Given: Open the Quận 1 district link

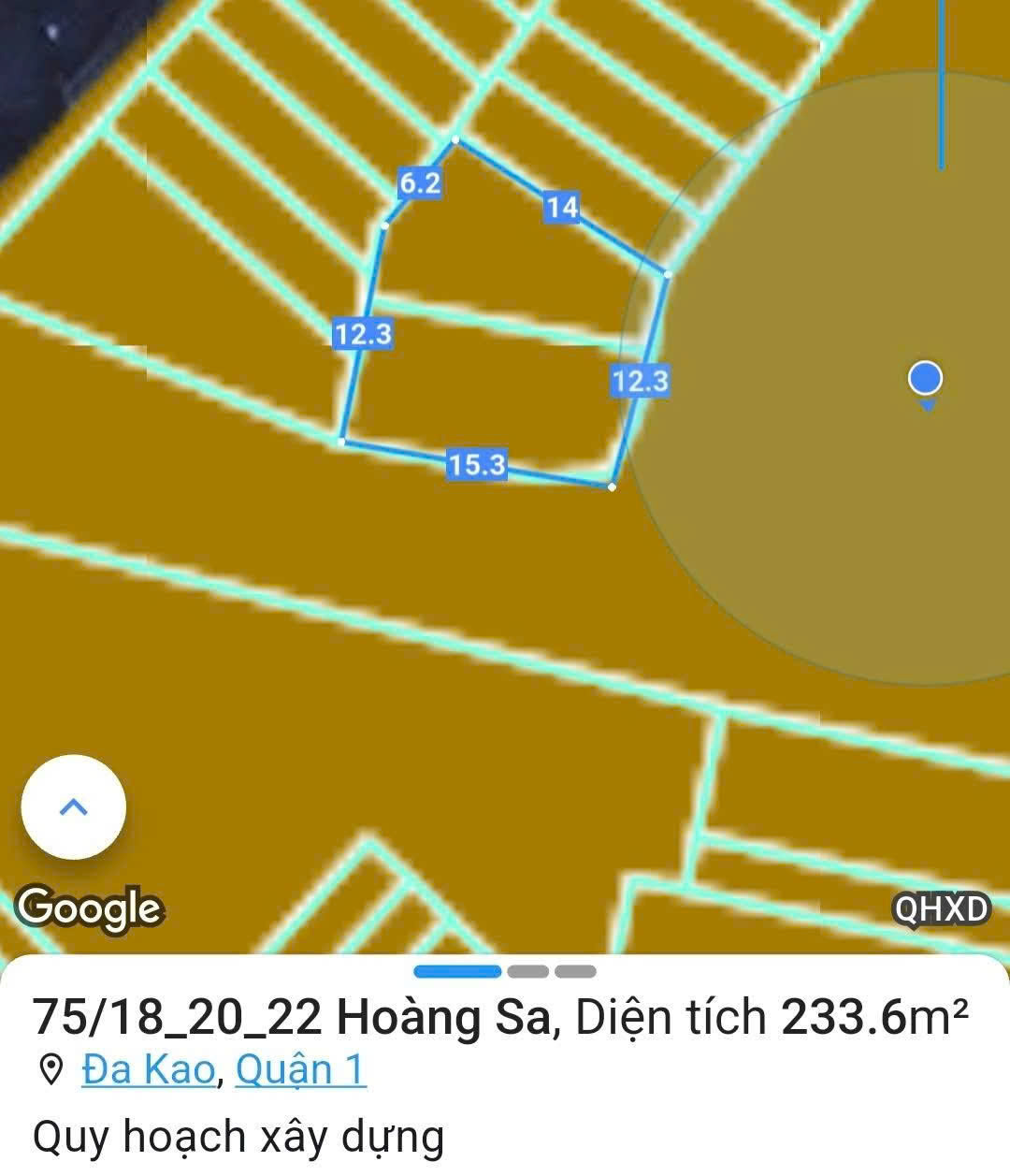Looking at the screenshot, I should pyautogui.click(x=300, y=1069).
